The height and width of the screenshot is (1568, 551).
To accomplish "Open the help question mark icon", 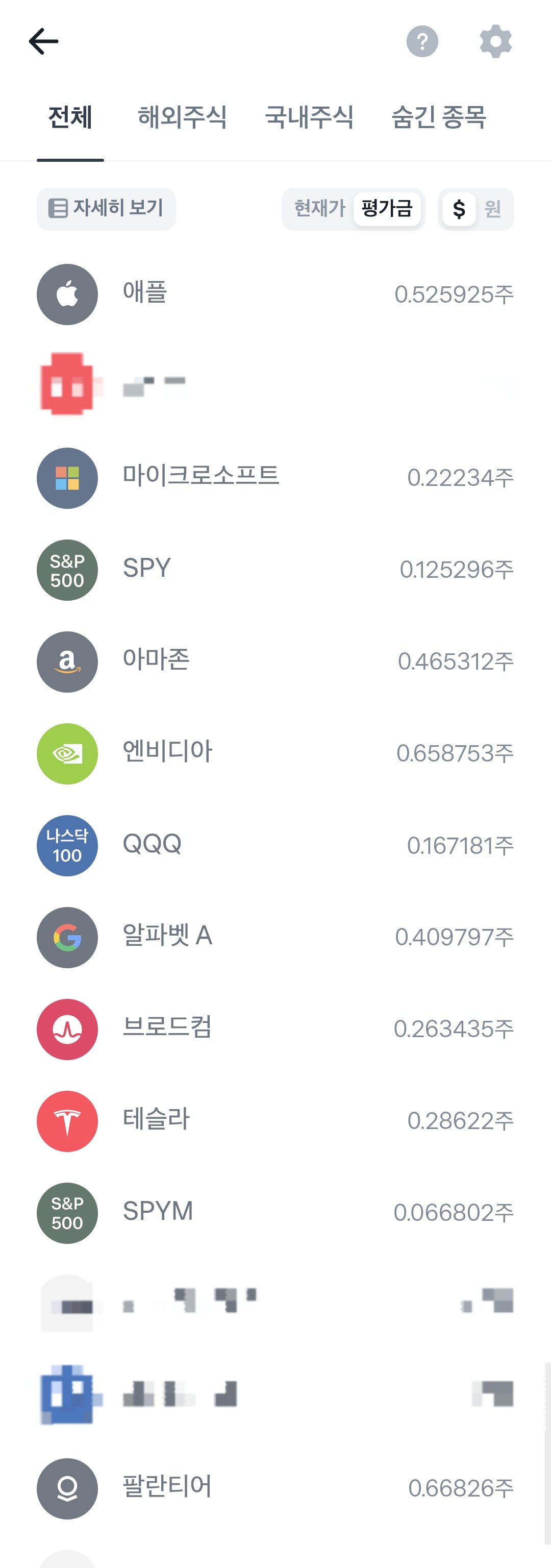I will coord(422,41).
